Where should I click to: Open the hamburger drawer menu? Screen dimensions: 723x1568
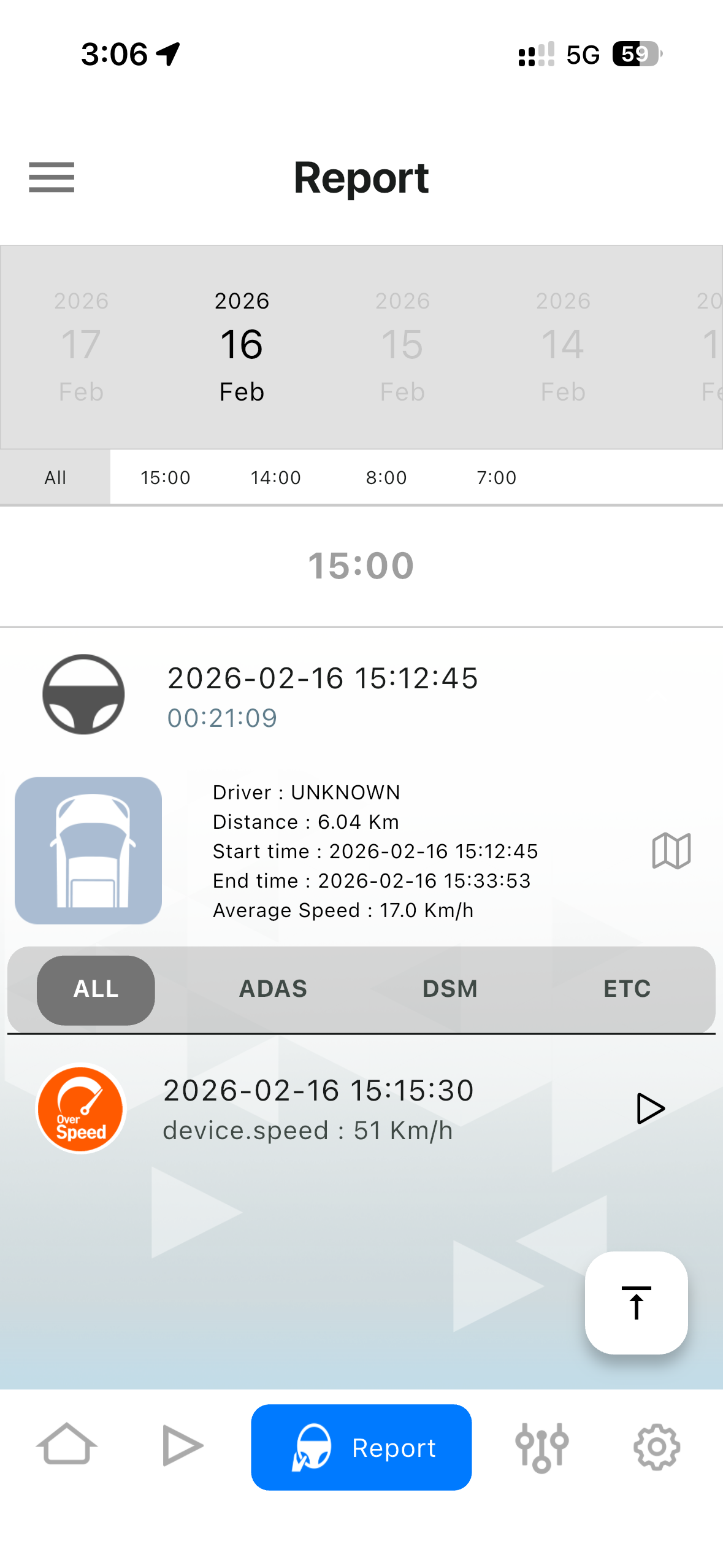click(x=52, y=177)
